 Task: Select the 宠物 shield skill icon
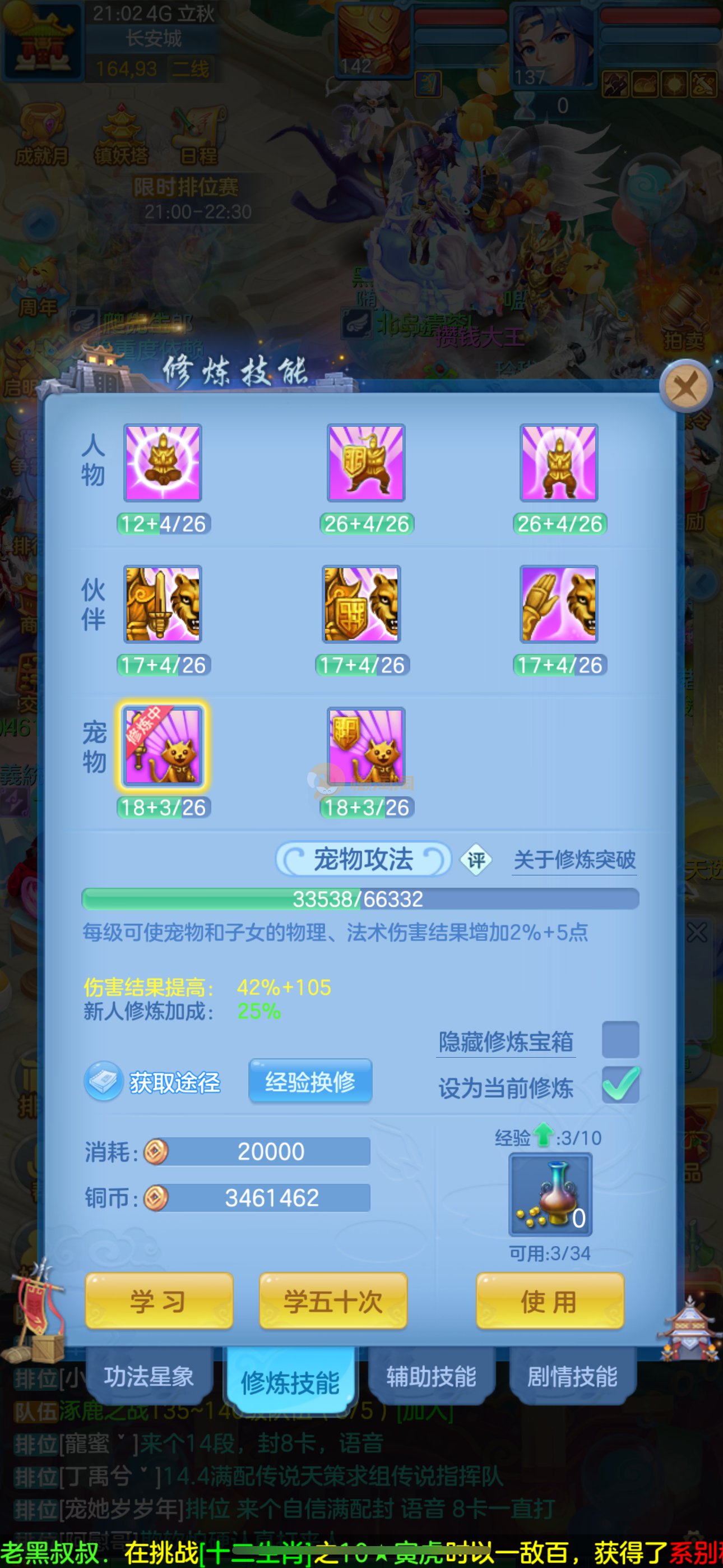point(366,746)
